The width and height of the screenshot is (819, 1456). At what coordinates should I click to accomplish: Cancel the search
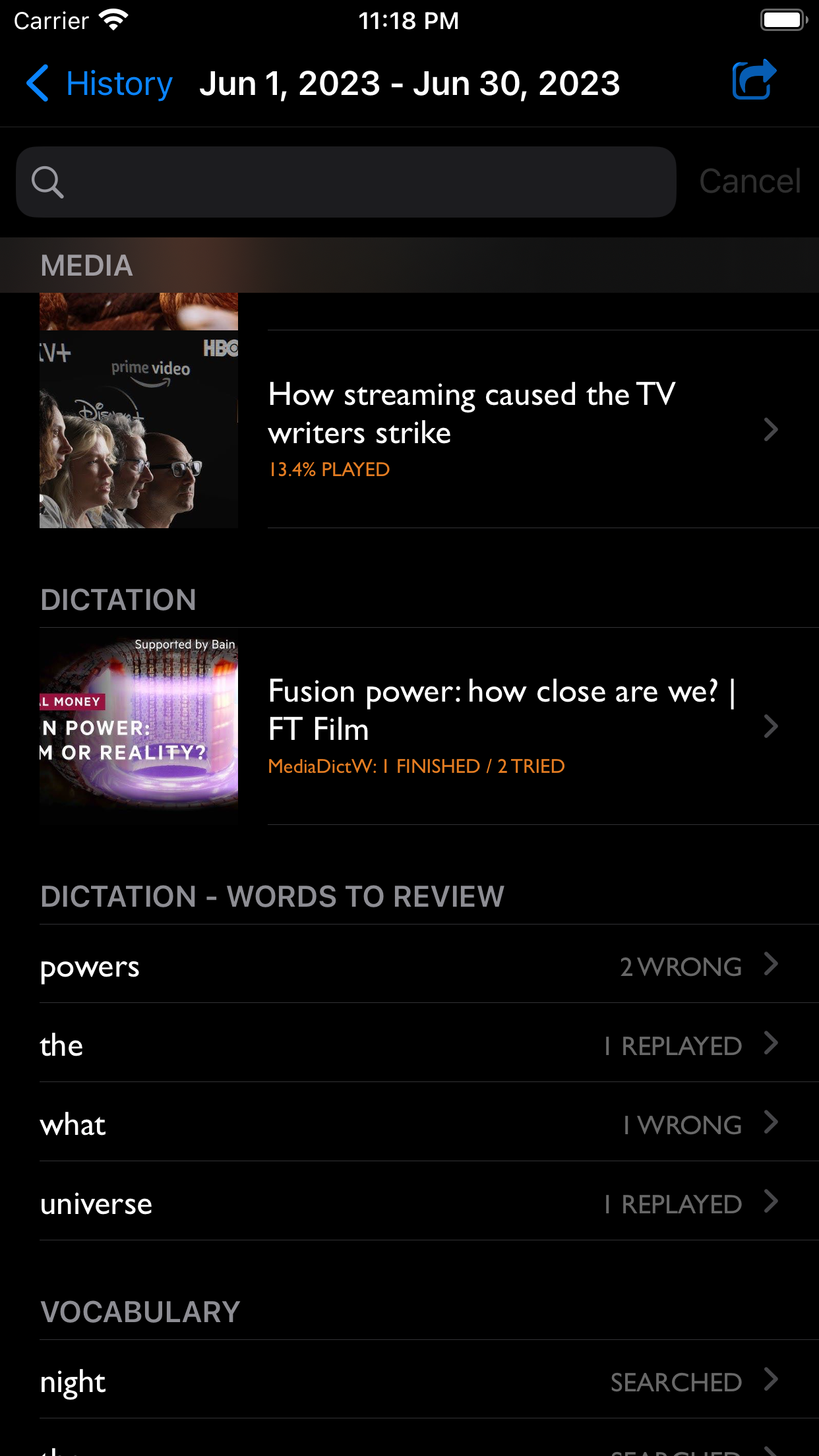coord(750,181)
